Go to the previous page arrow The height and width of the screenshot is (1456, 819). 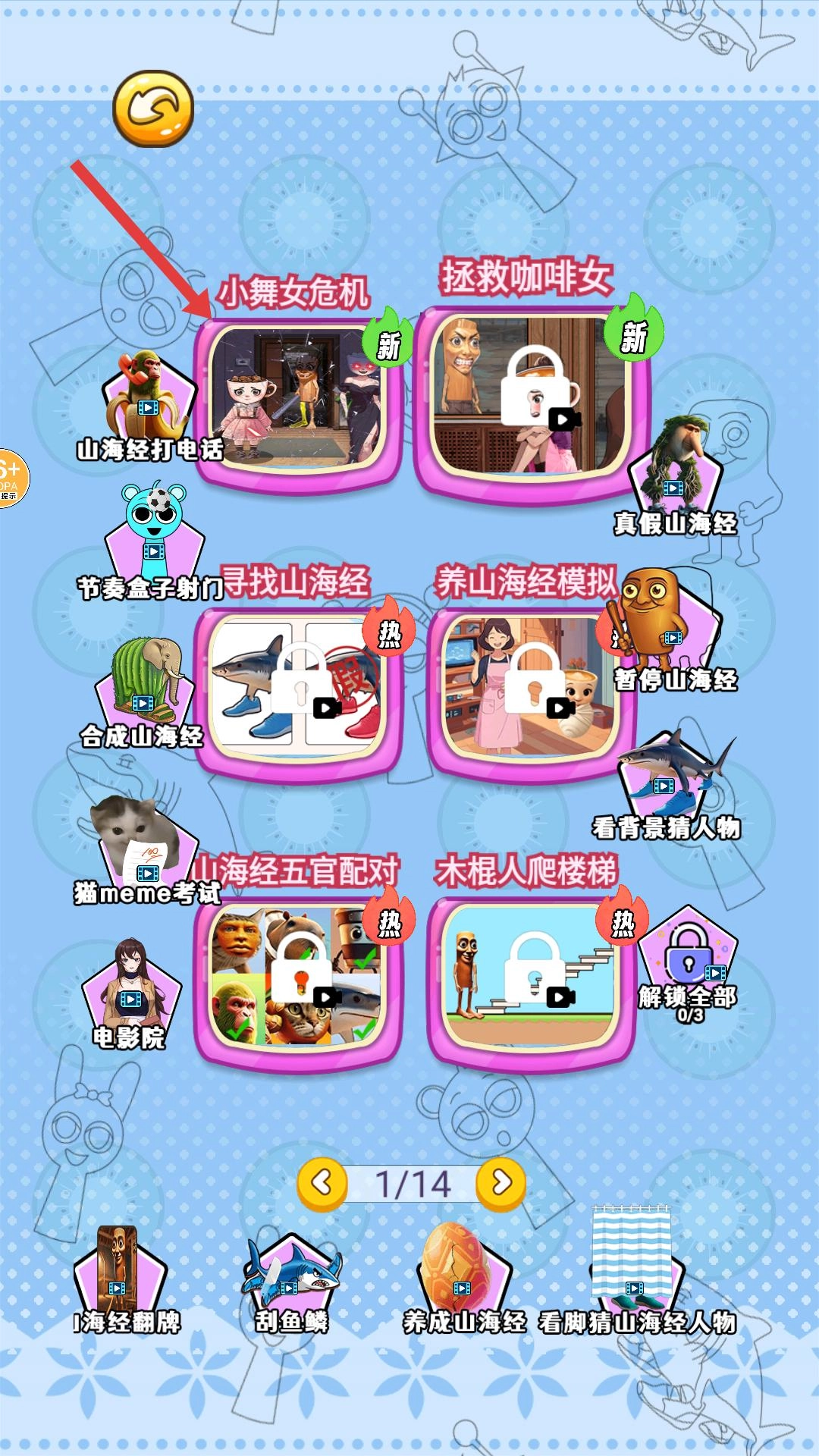point(322,1182)
